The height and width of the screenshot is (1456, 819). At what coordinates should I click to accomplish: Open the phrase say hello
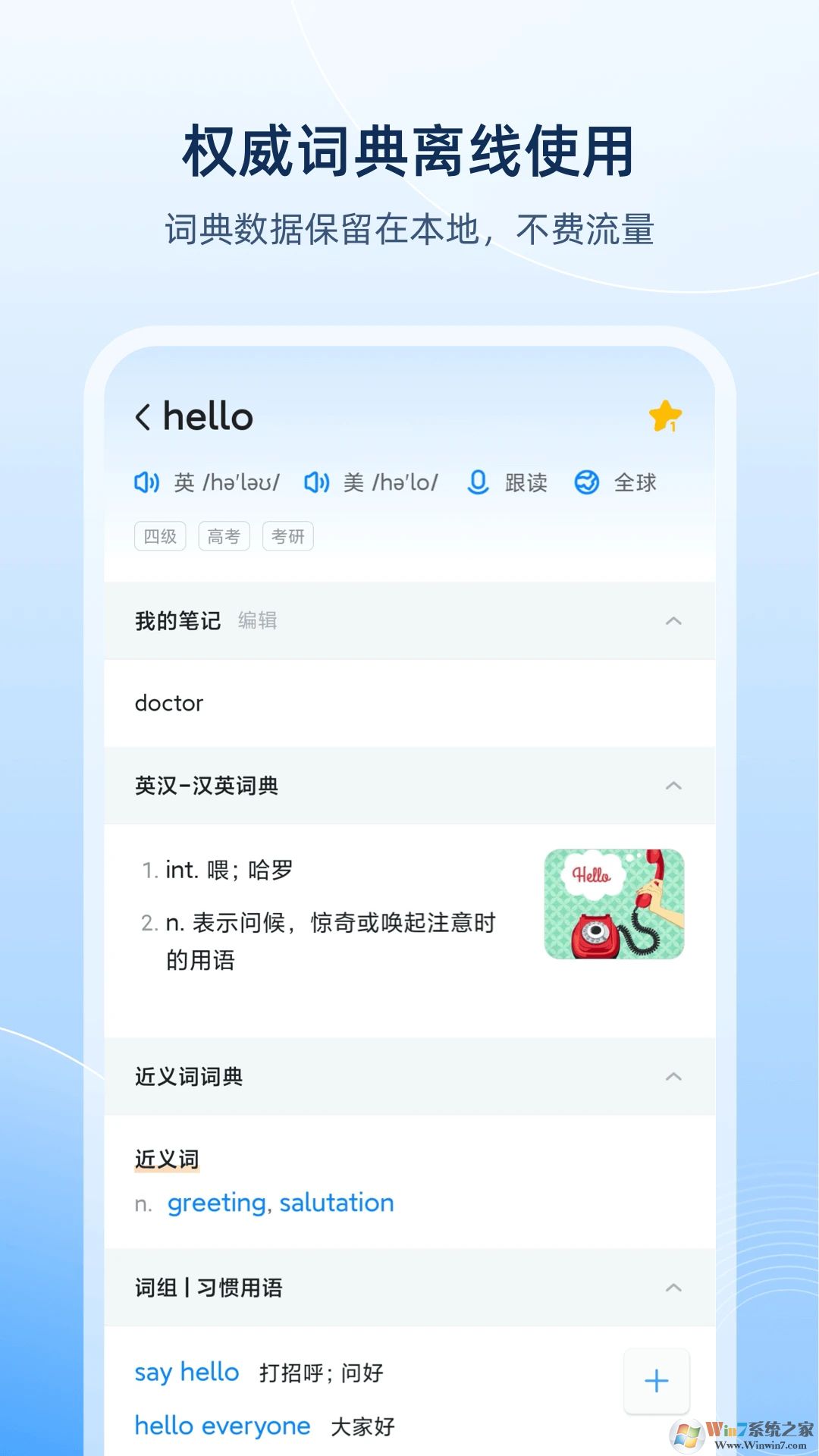(186, 1373)
